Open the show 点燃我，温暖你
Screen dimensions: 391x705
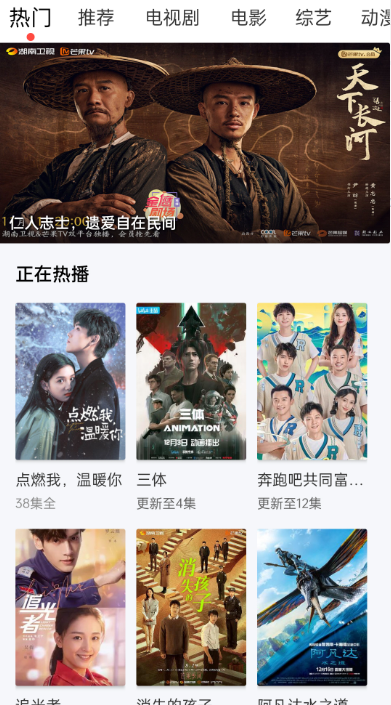click(x=71, y=381)
